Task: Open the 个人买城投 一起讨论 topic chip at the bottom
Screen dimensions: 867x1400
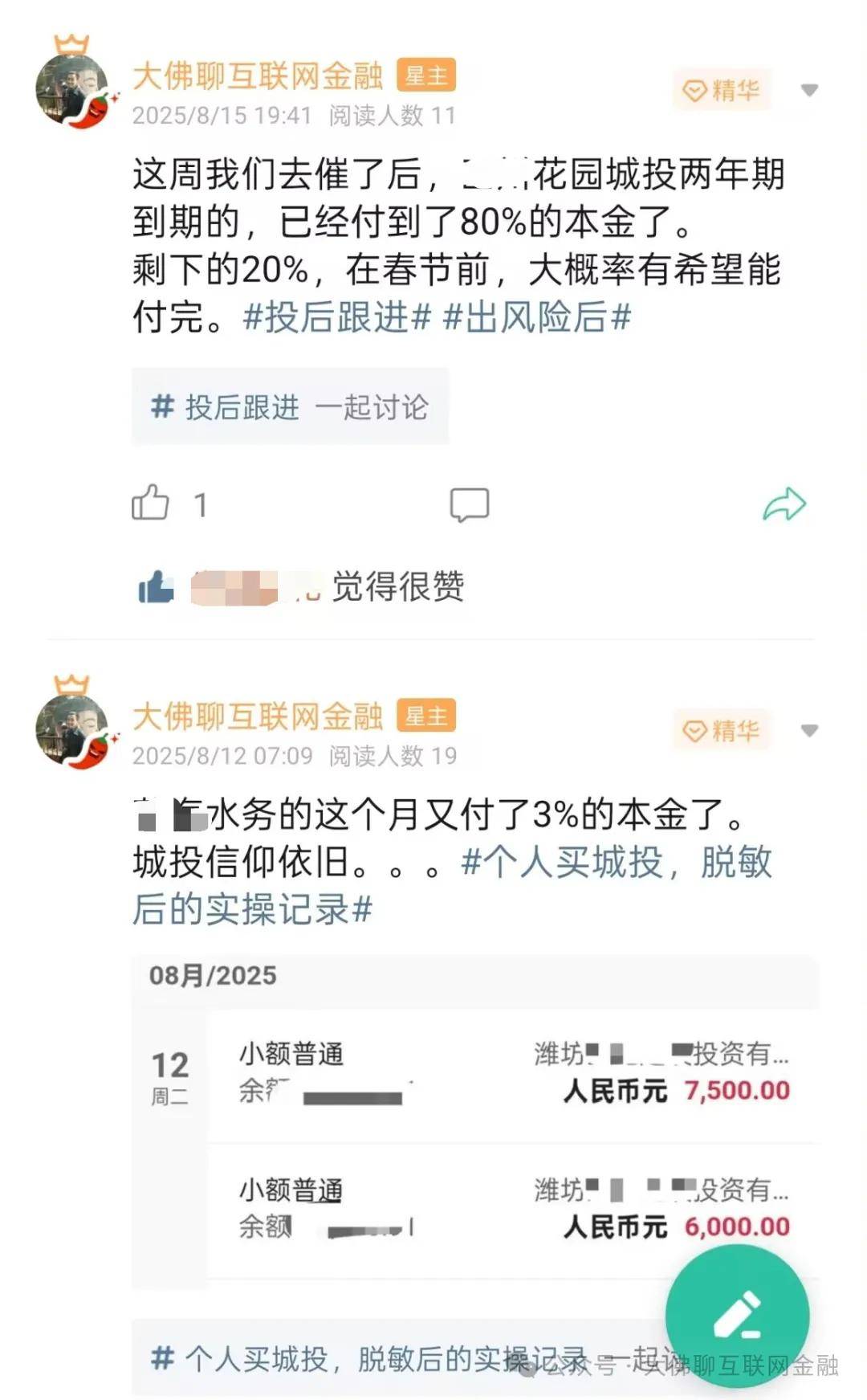Action: tap(385, 1358)
